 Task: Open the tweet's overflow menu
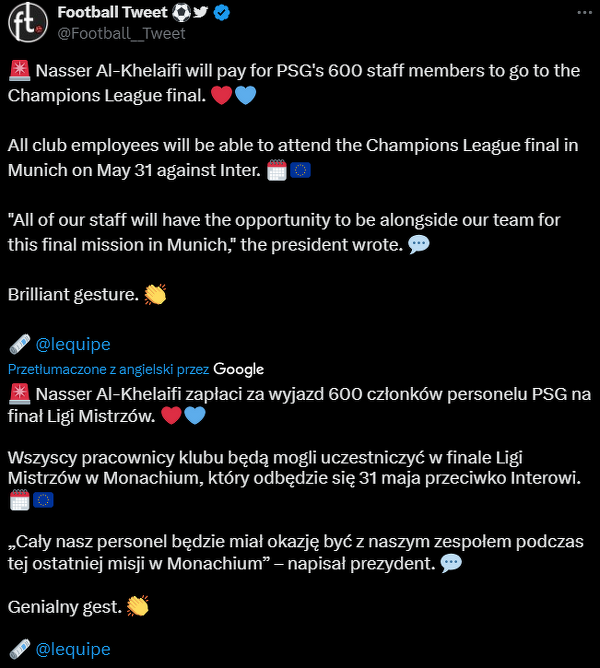coord(583,13)
